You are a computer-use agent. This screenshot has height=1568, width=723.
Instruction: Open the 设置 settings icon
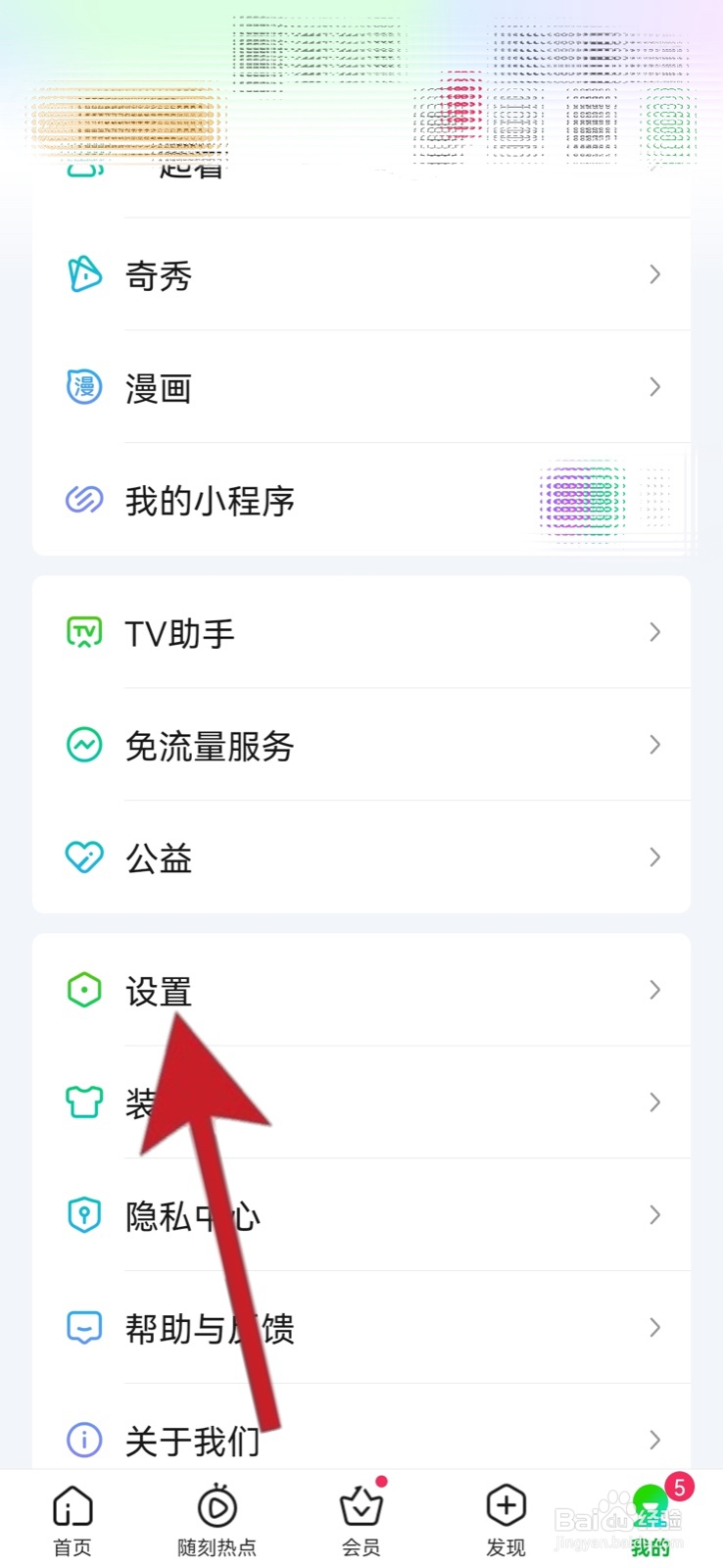click(84, 990)
